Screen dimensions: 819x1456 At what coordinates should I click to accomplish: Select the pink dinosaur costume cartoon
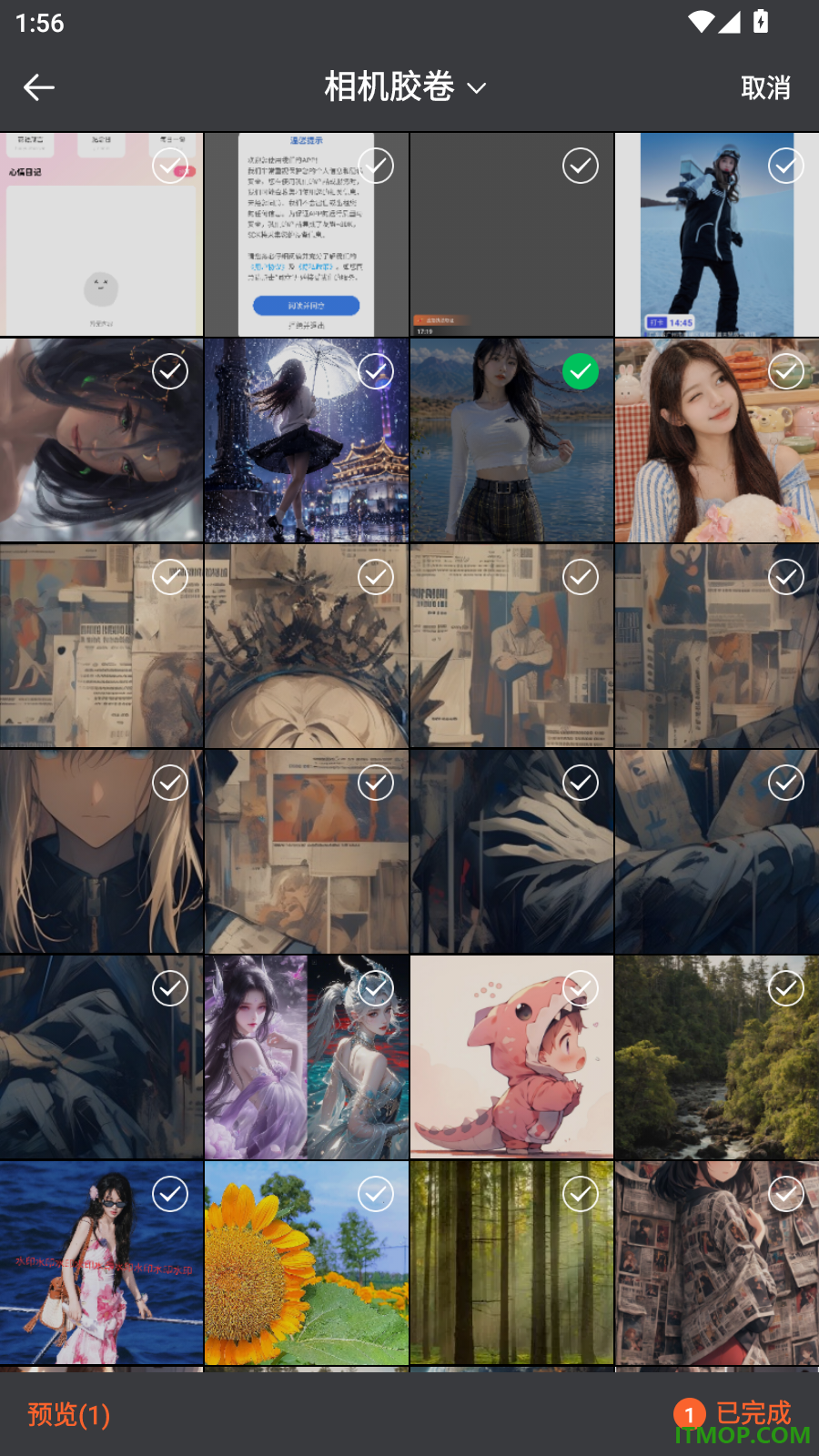[581, 988]
